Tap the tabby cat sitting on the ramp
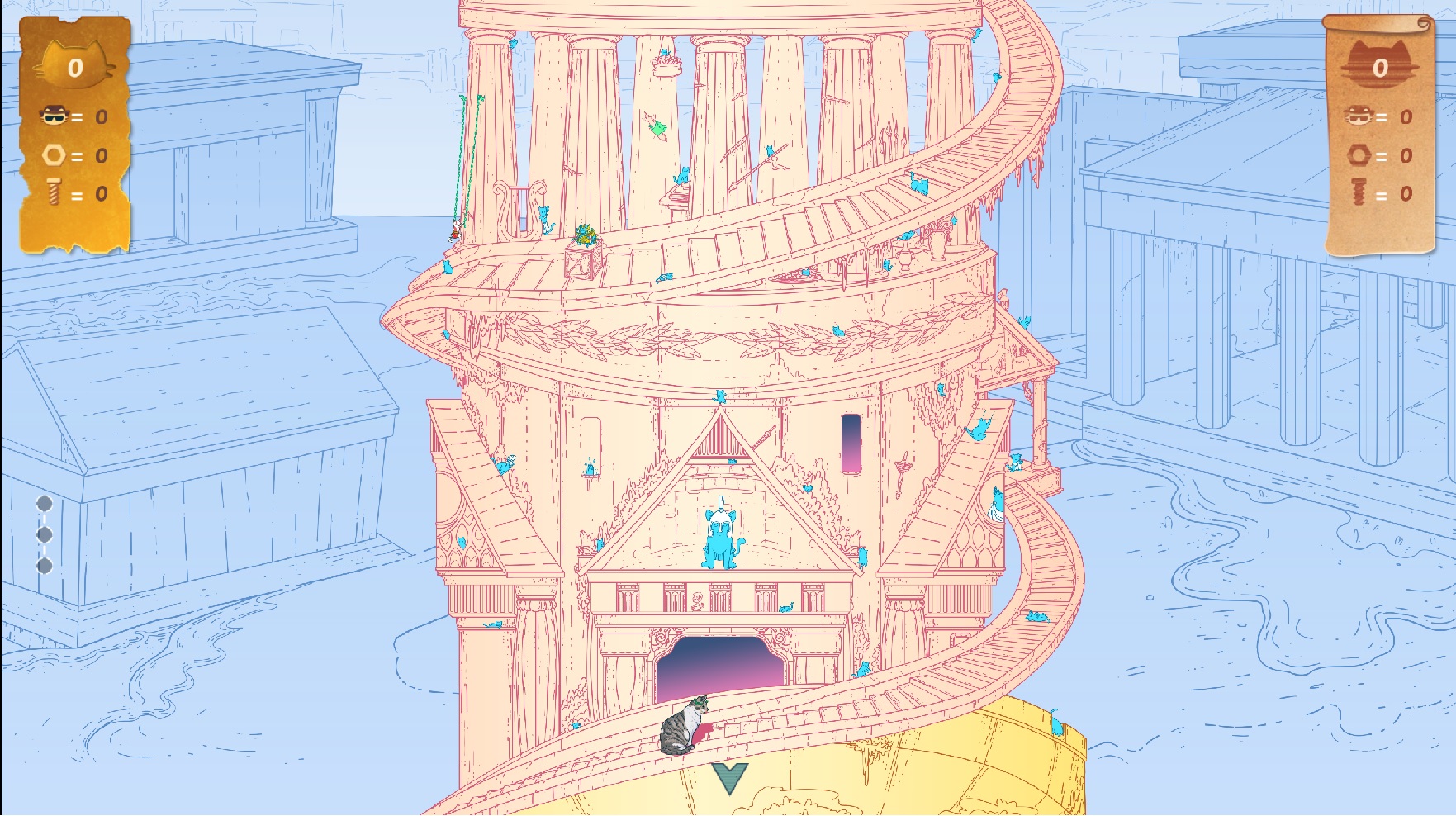This screenshot has width=1456, height=816. tap(684, 727)
